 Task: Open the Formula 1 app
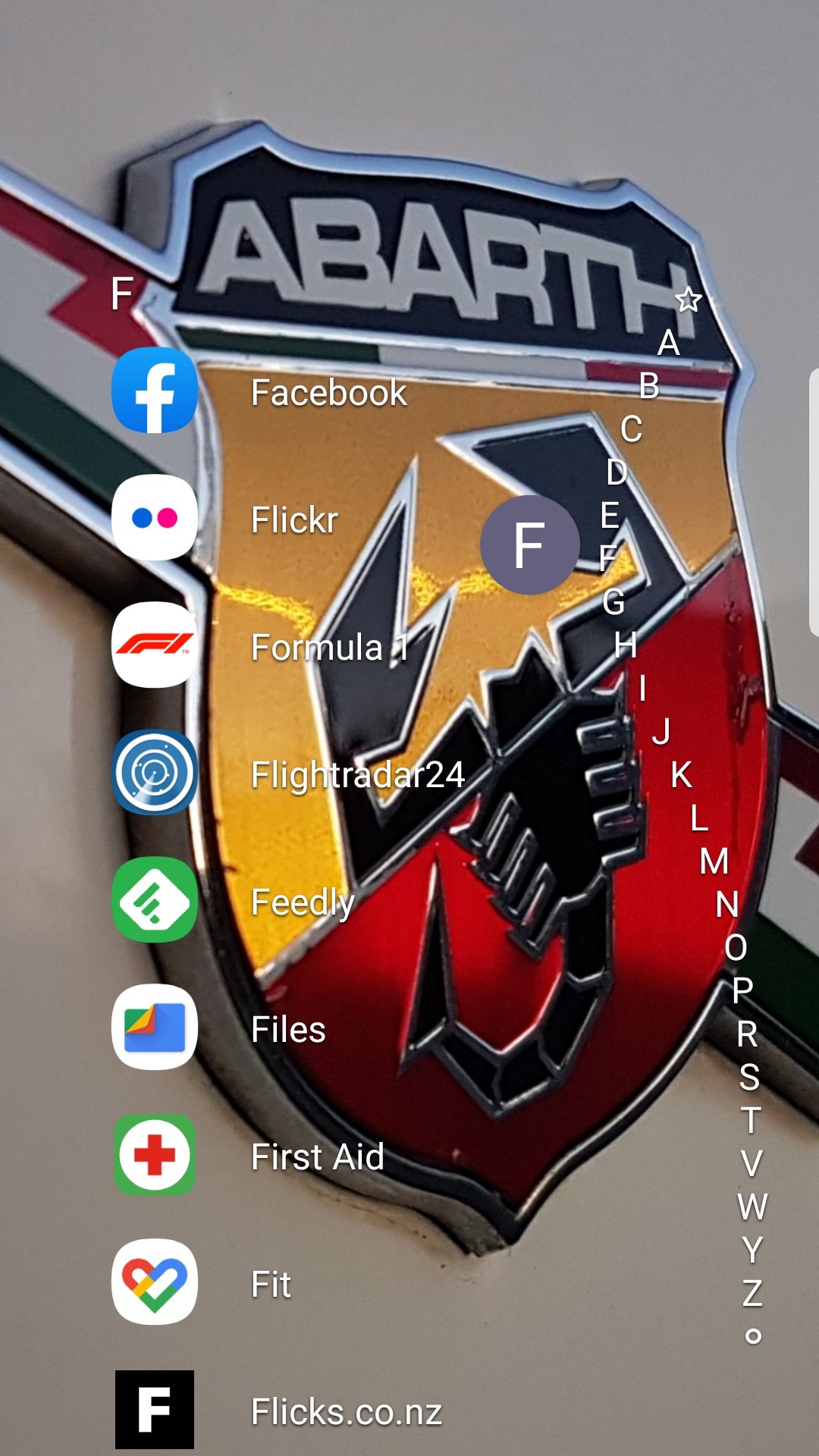pyautogui.click(x=155, y=645)
